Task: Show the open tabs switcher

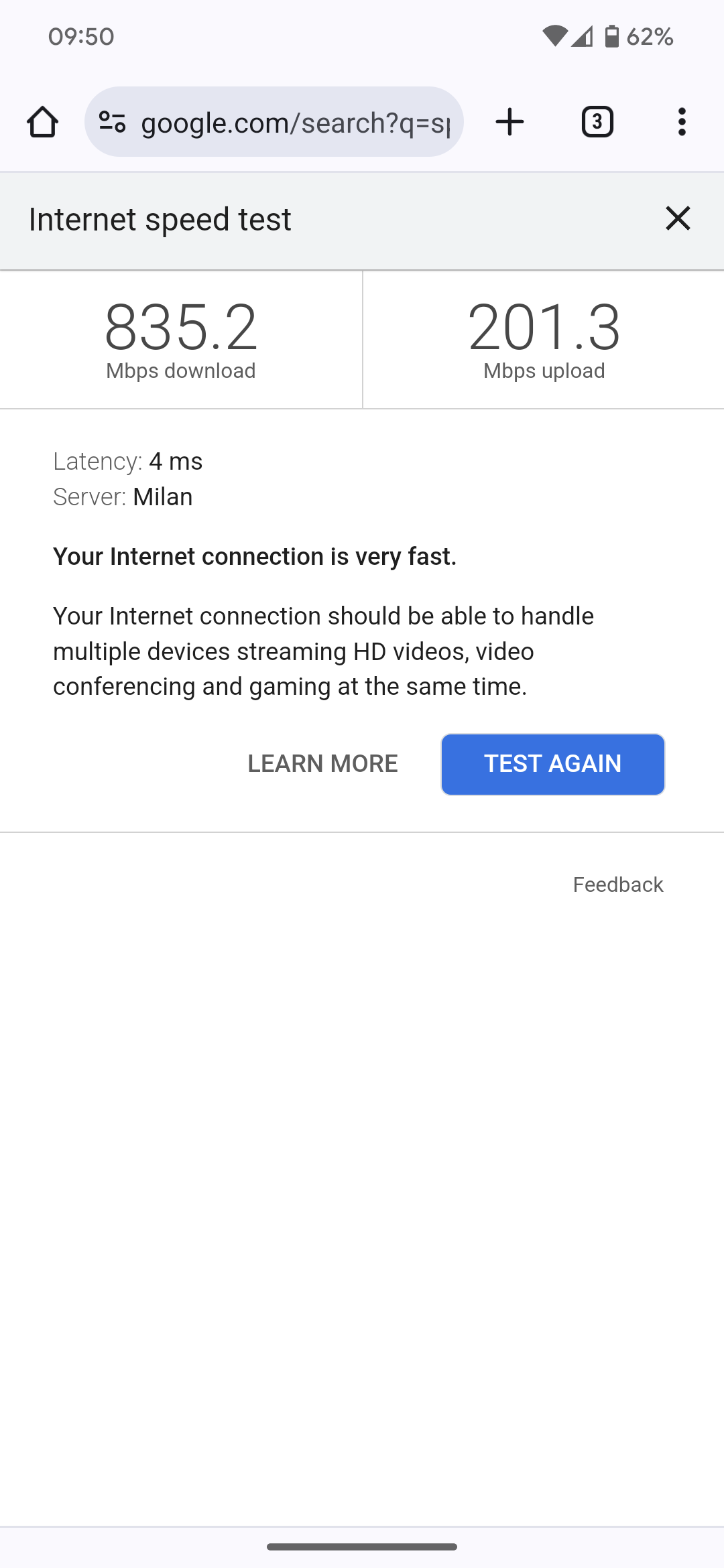Action: coord(597,122)
